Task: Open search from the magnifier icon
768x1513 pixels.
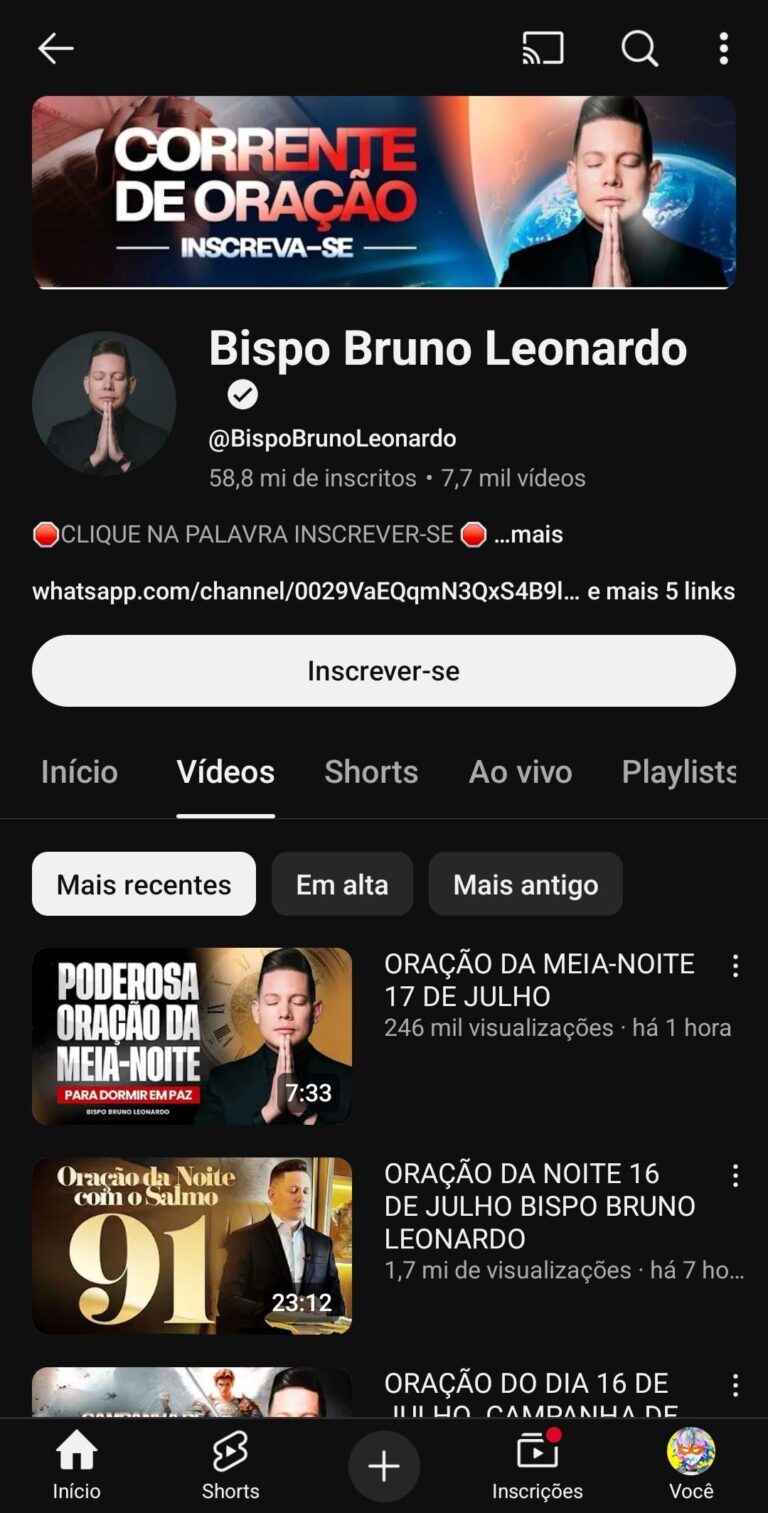Action: (639, 48)
